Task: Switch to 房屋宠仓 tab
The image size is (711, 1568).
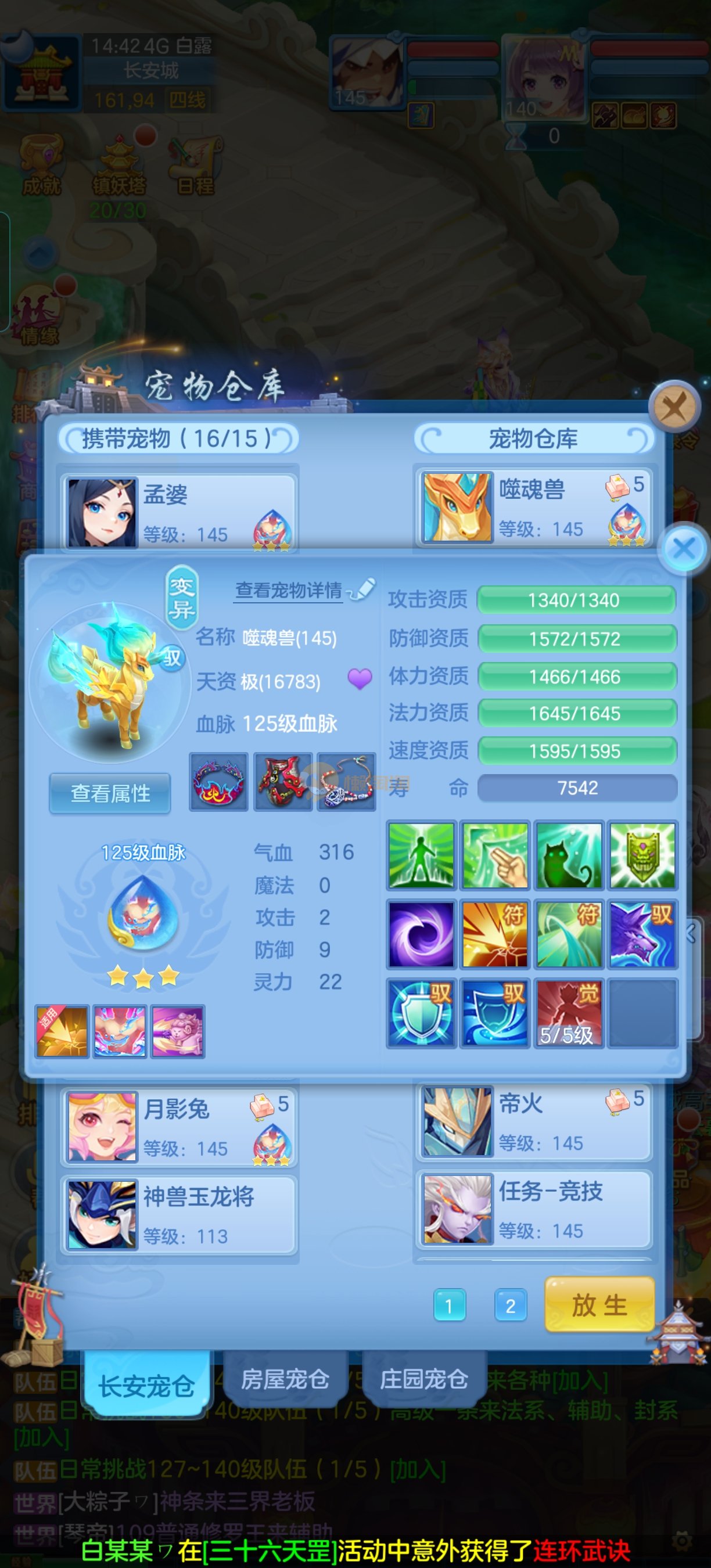Action: tap(285, 1379)
